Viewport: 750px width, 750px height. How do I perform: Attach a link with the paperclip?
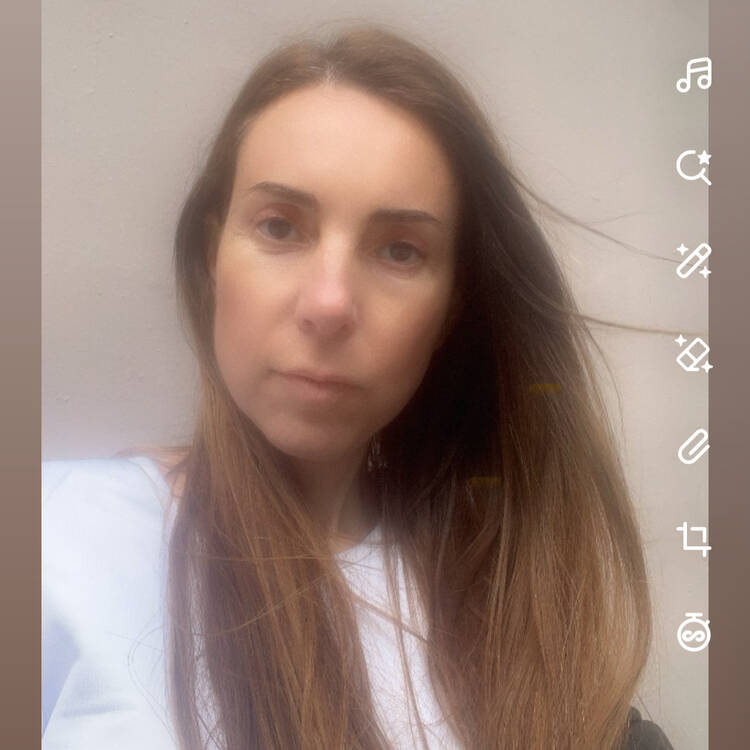tap(693, 446)
